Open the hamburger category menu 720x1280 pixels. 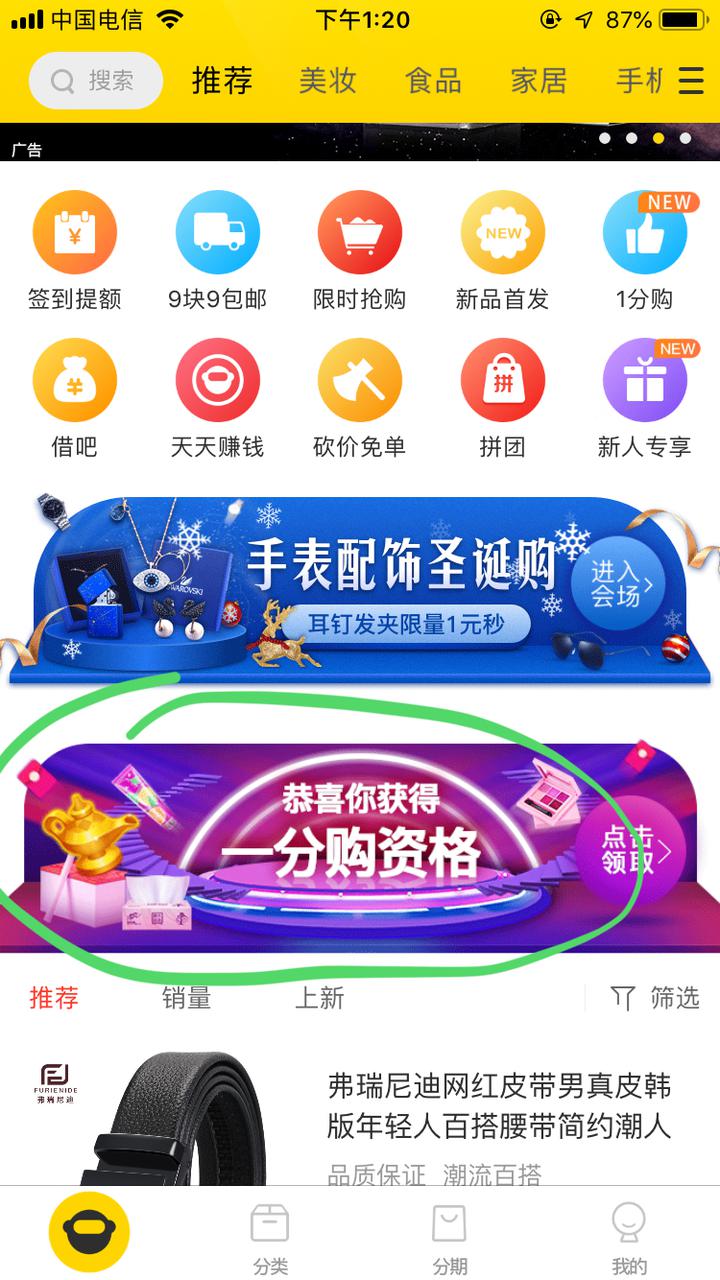tap(691, 81)
